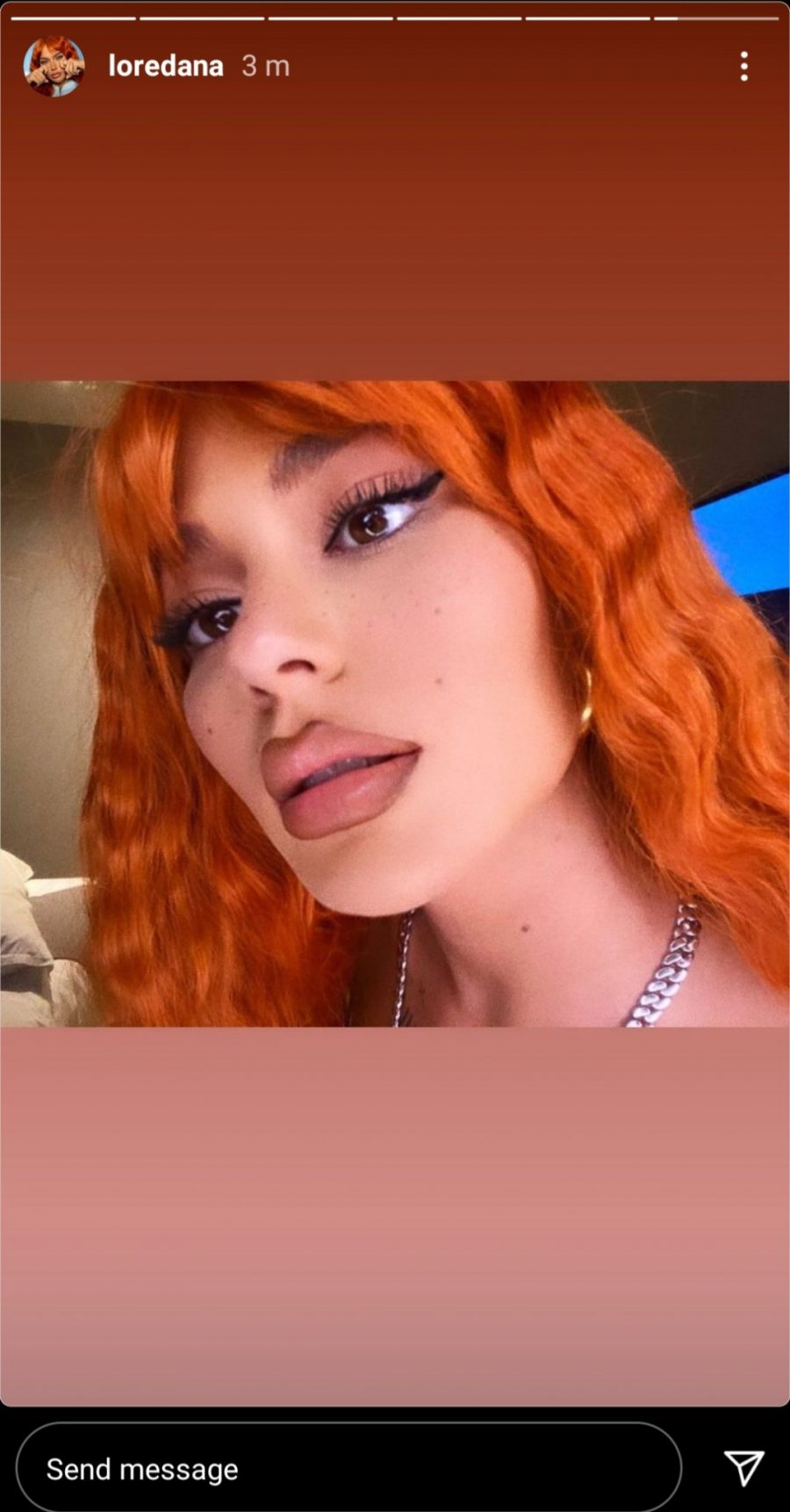This screenshot has height=1512, width=790.
Task: Tap the Send message field
Action: (x=348, y=1468)
